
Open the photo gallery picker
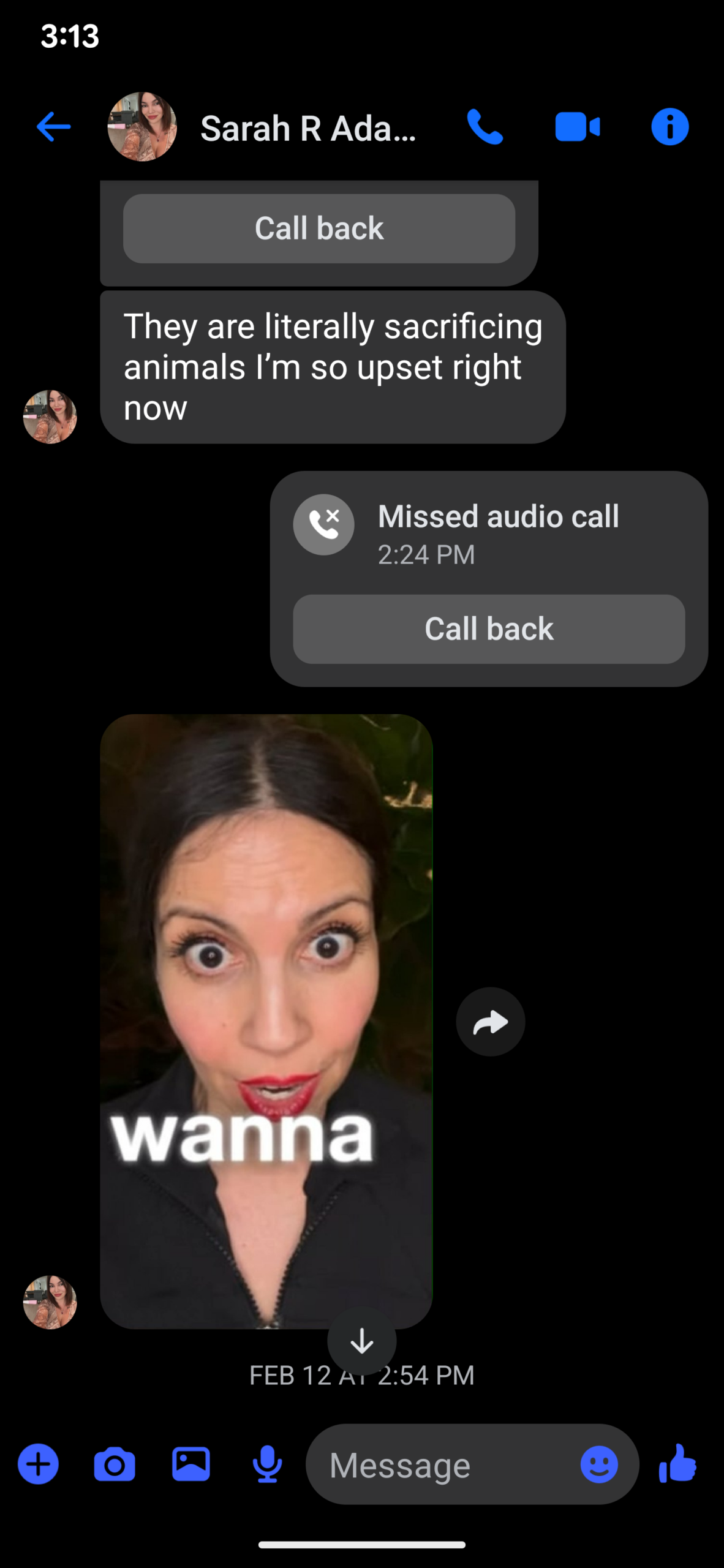191,1464
